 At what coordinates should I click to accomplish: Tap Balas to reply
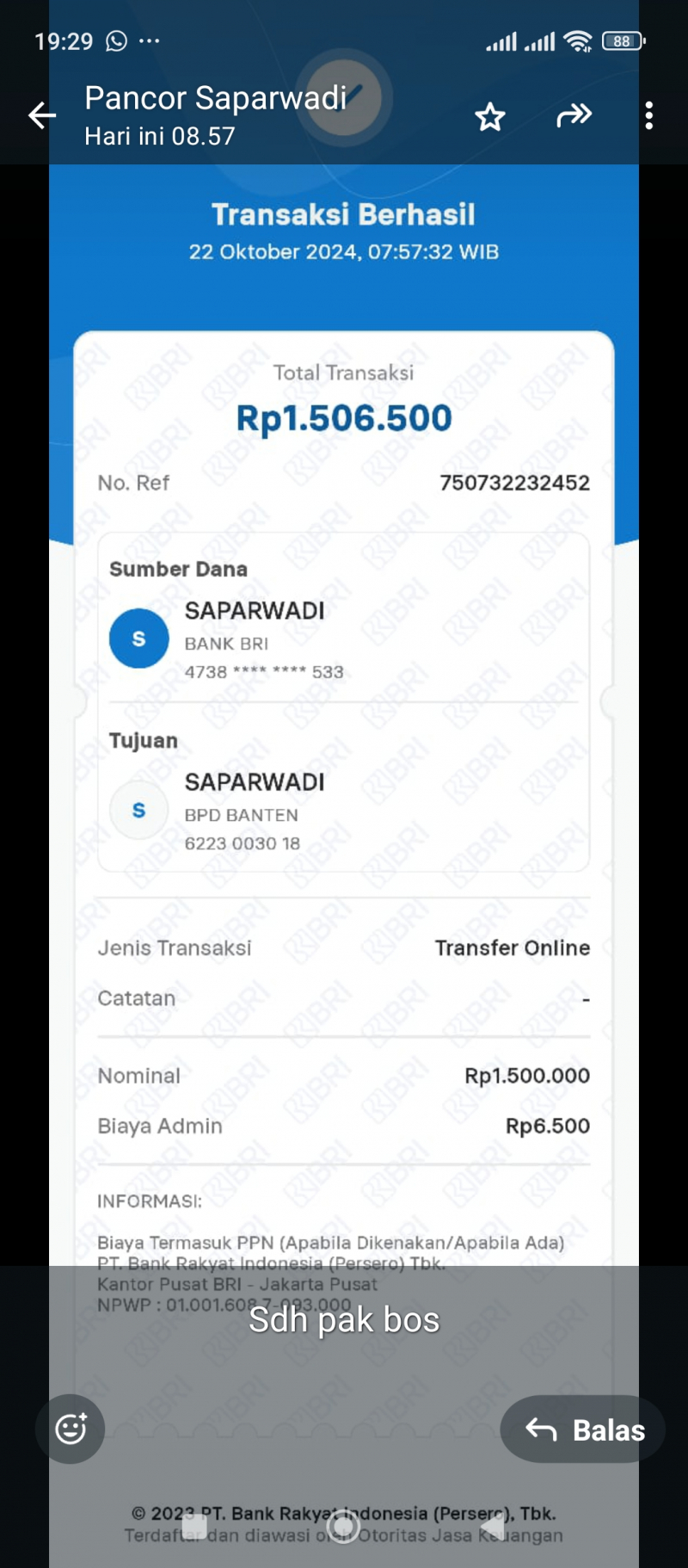click(x=583, y=1429)
